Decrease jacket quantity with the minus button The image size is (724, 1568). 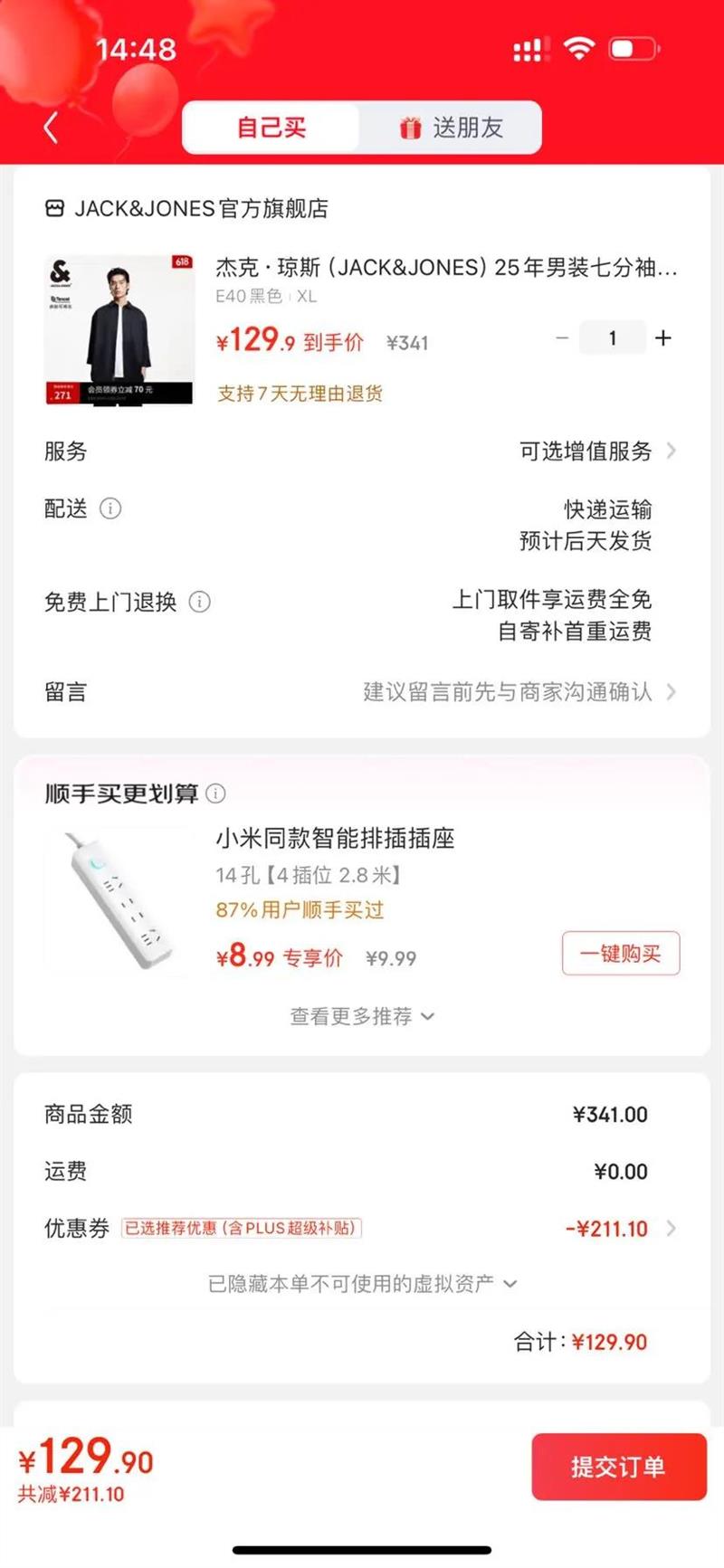[562, 338]
